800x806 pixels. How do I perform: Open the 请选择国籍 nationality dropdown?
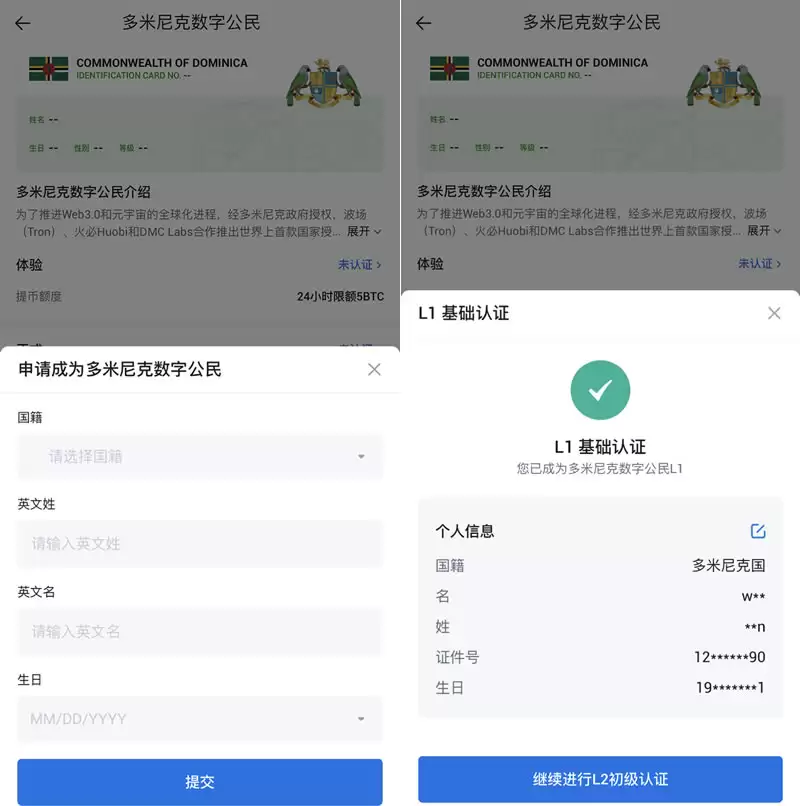200,455
